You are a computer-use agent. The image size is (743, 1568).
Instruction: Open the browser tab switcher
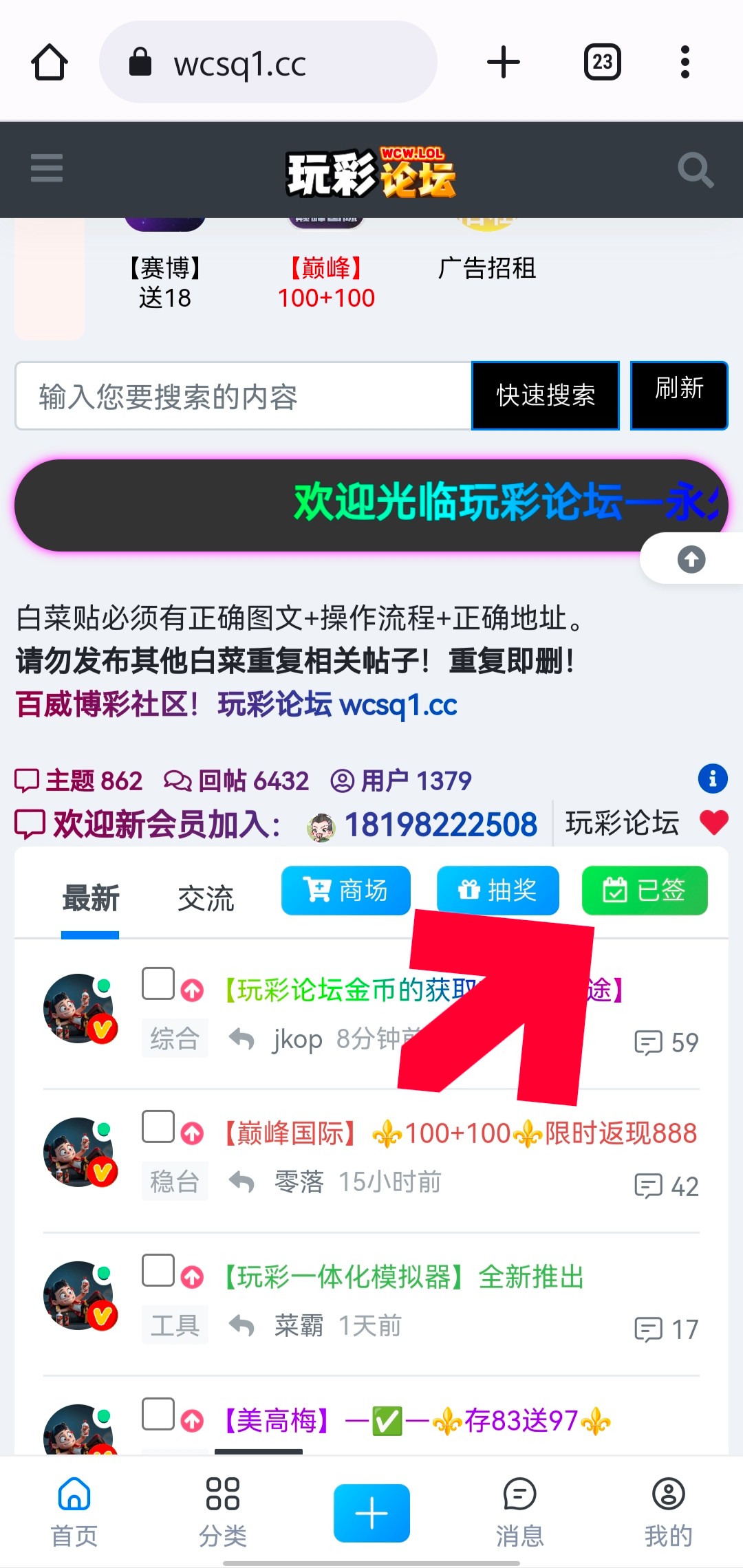(602, 63)
